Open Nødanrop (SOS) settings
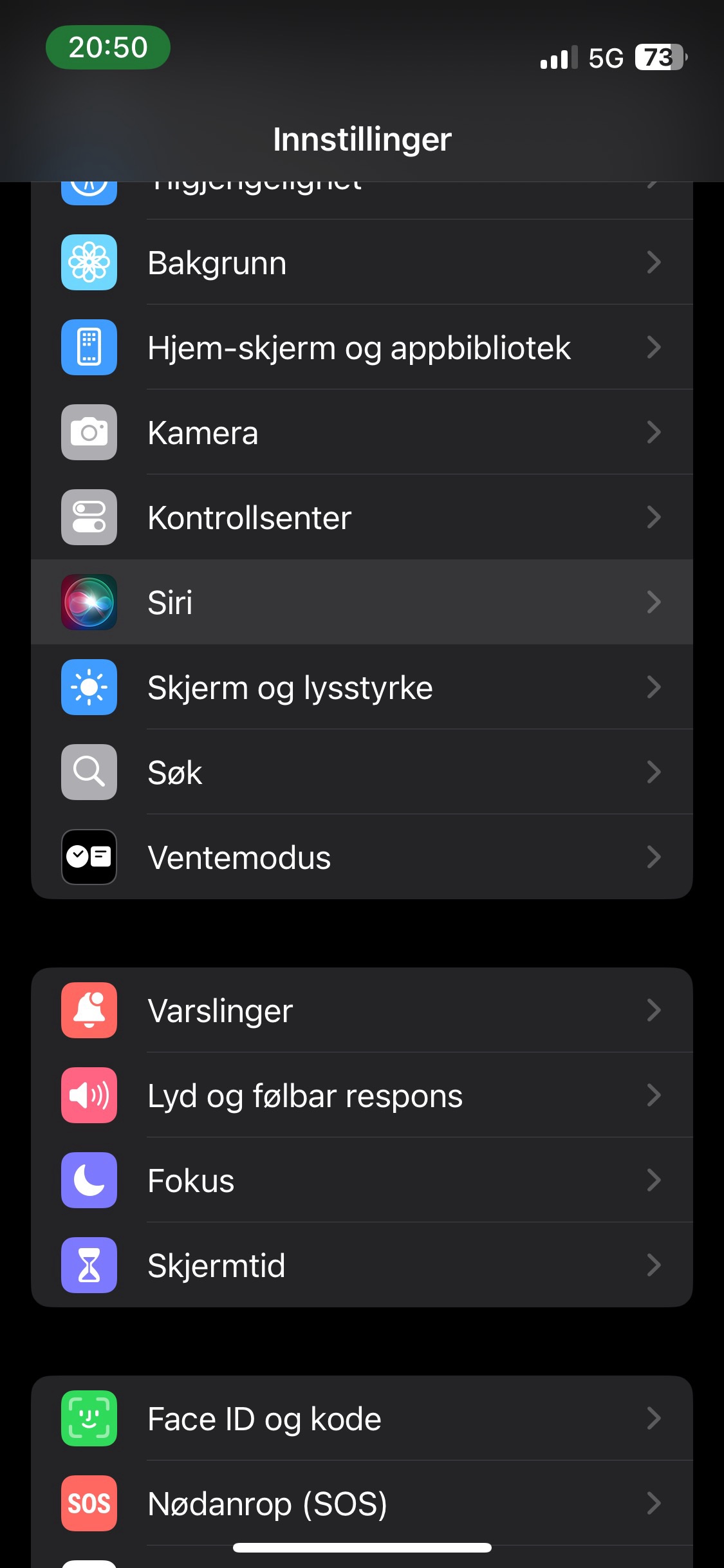724x1568 pixels. pos(360,1504)
